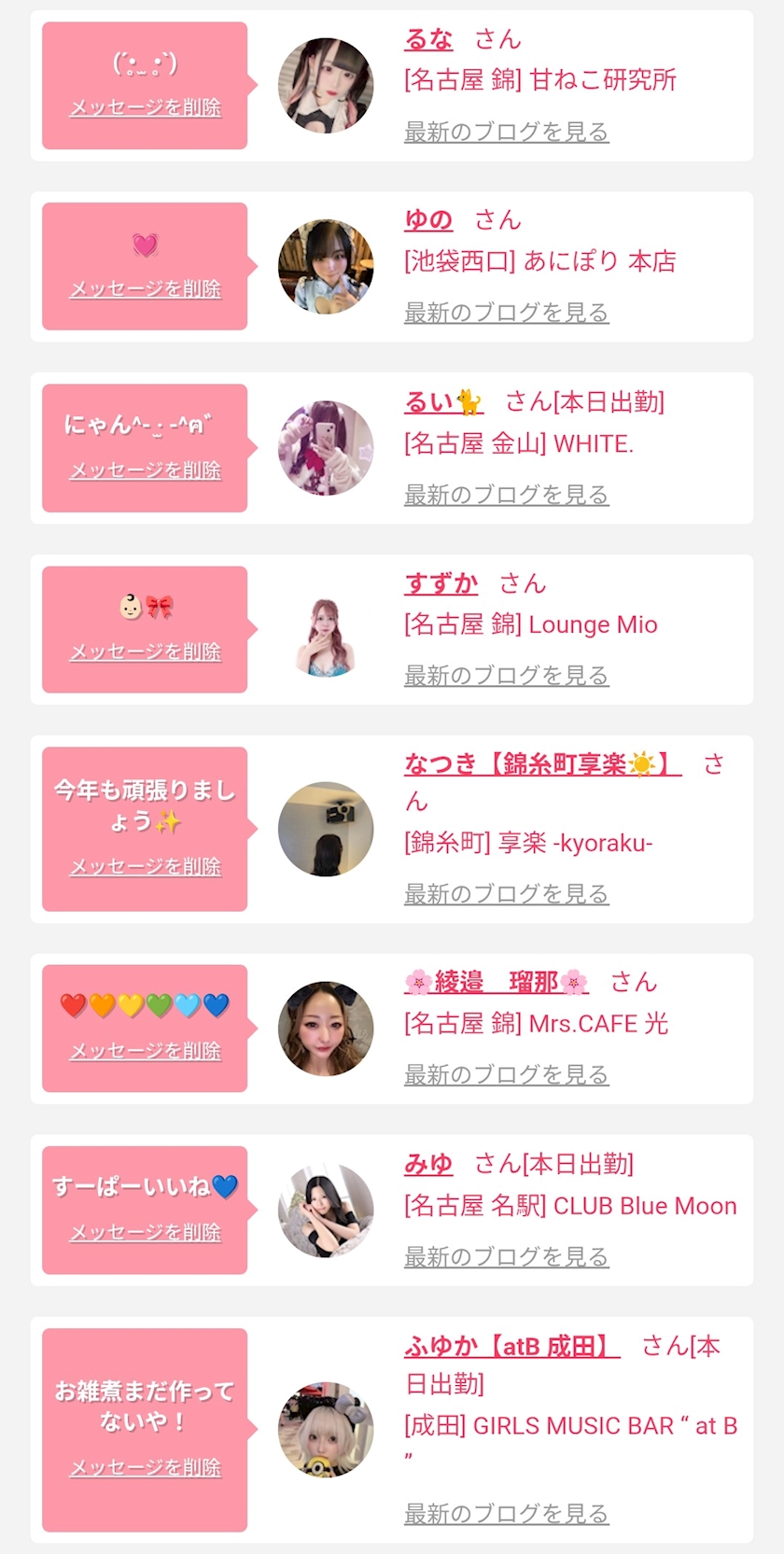View ゆの's latest blog

click(x=506, y=313)
